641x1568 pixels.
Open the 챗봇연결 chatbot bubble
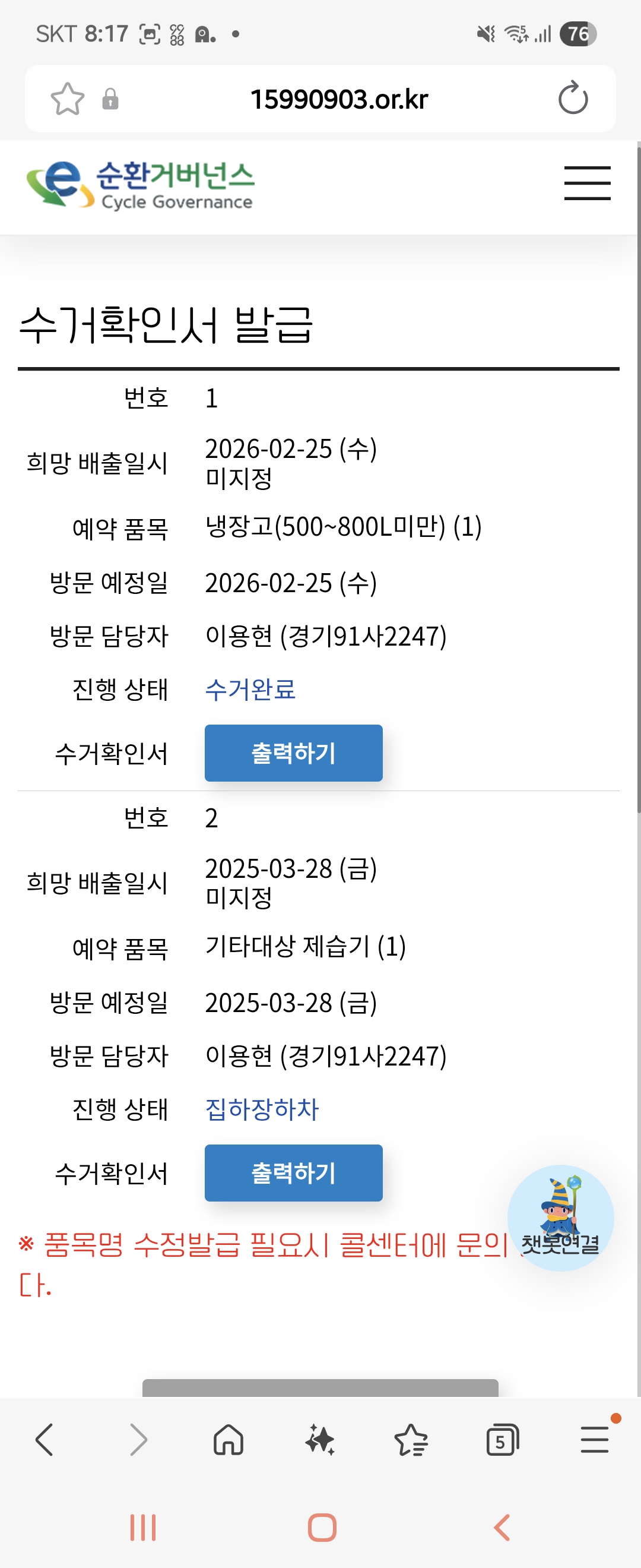(x=560, y=1218)
